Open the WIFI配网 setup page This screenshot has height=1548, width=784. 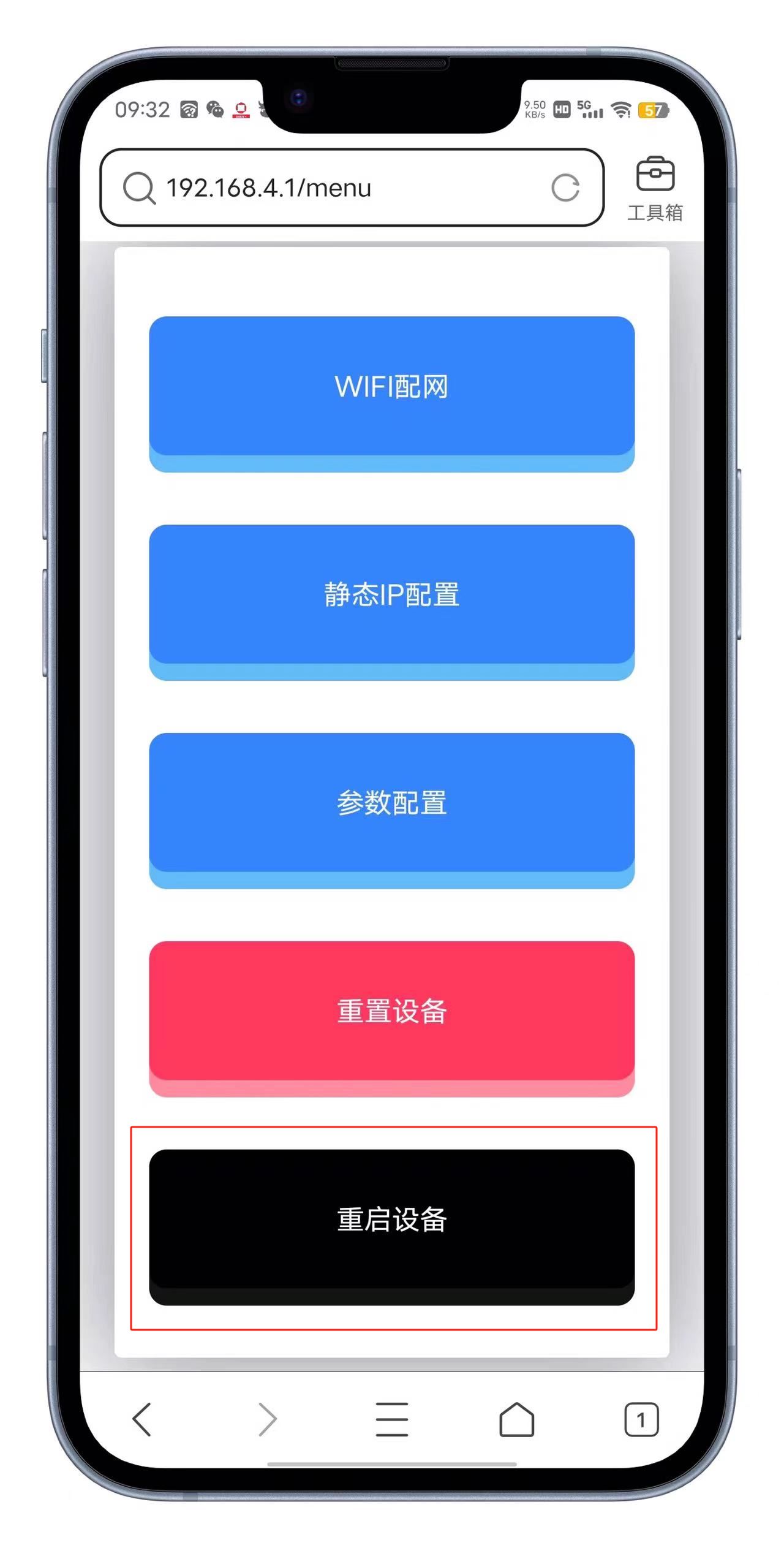(x=391, y=387)
